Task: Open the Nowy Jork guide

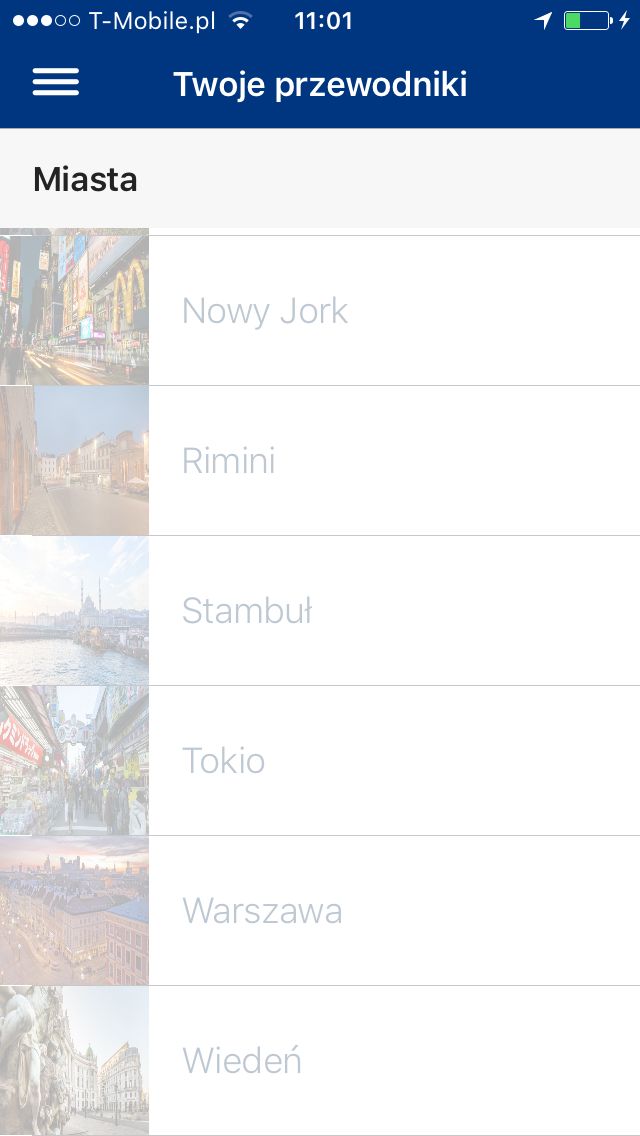Action: 320,310
